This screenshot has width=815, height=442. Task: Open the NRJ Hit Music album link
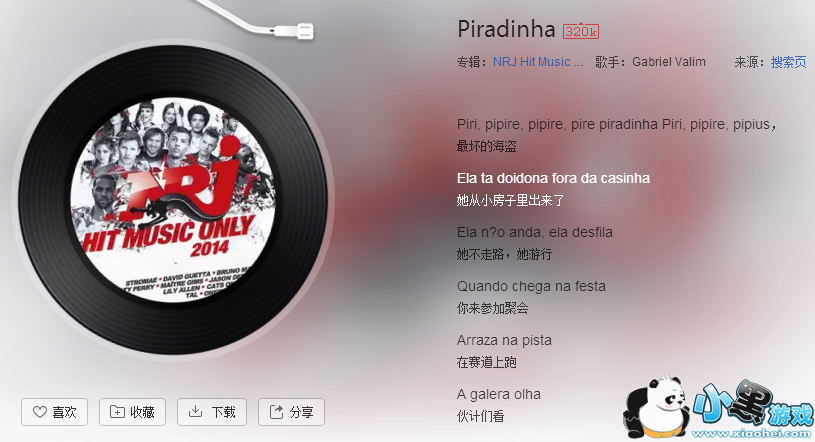[x=538, y=62]
